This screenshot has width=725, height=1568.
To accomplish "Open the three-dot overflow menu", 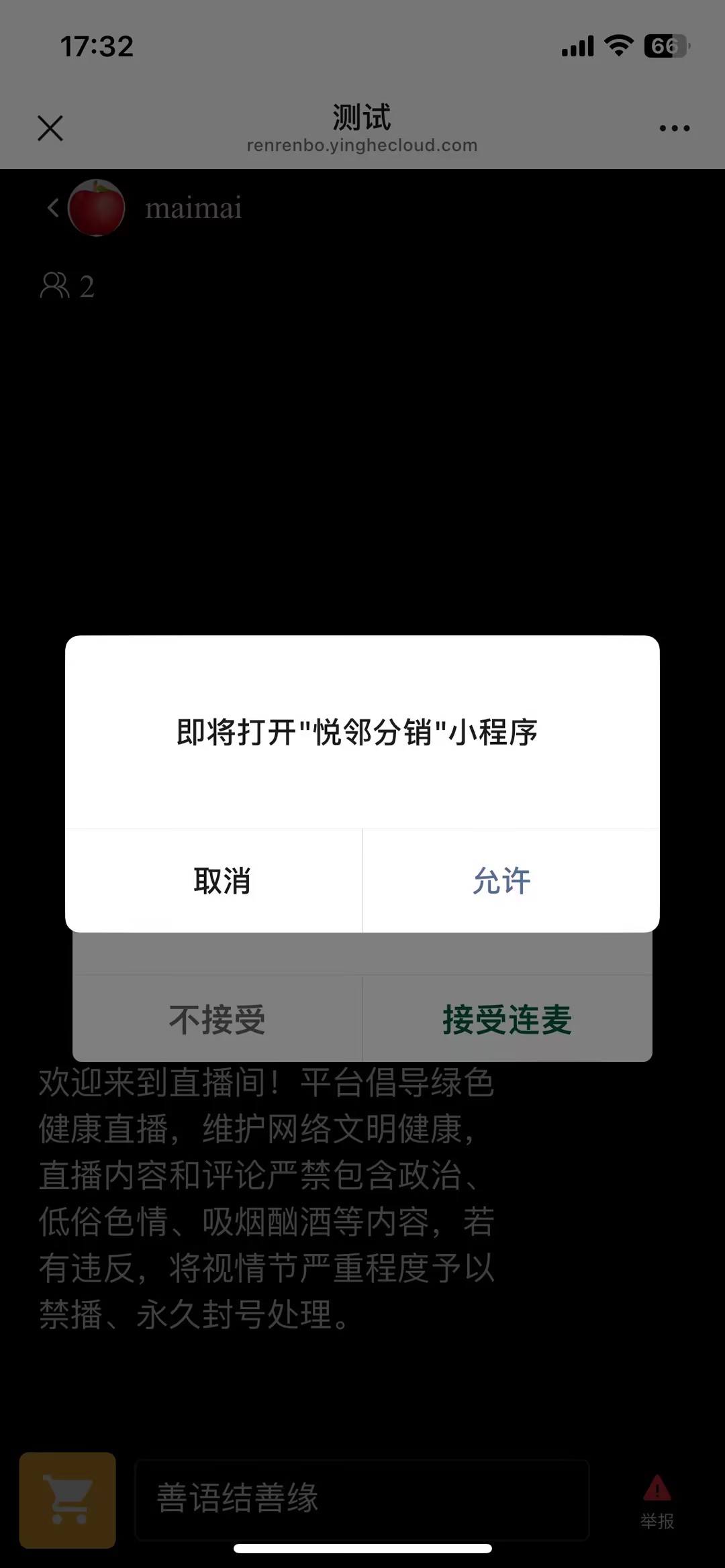I will (674, 128).
